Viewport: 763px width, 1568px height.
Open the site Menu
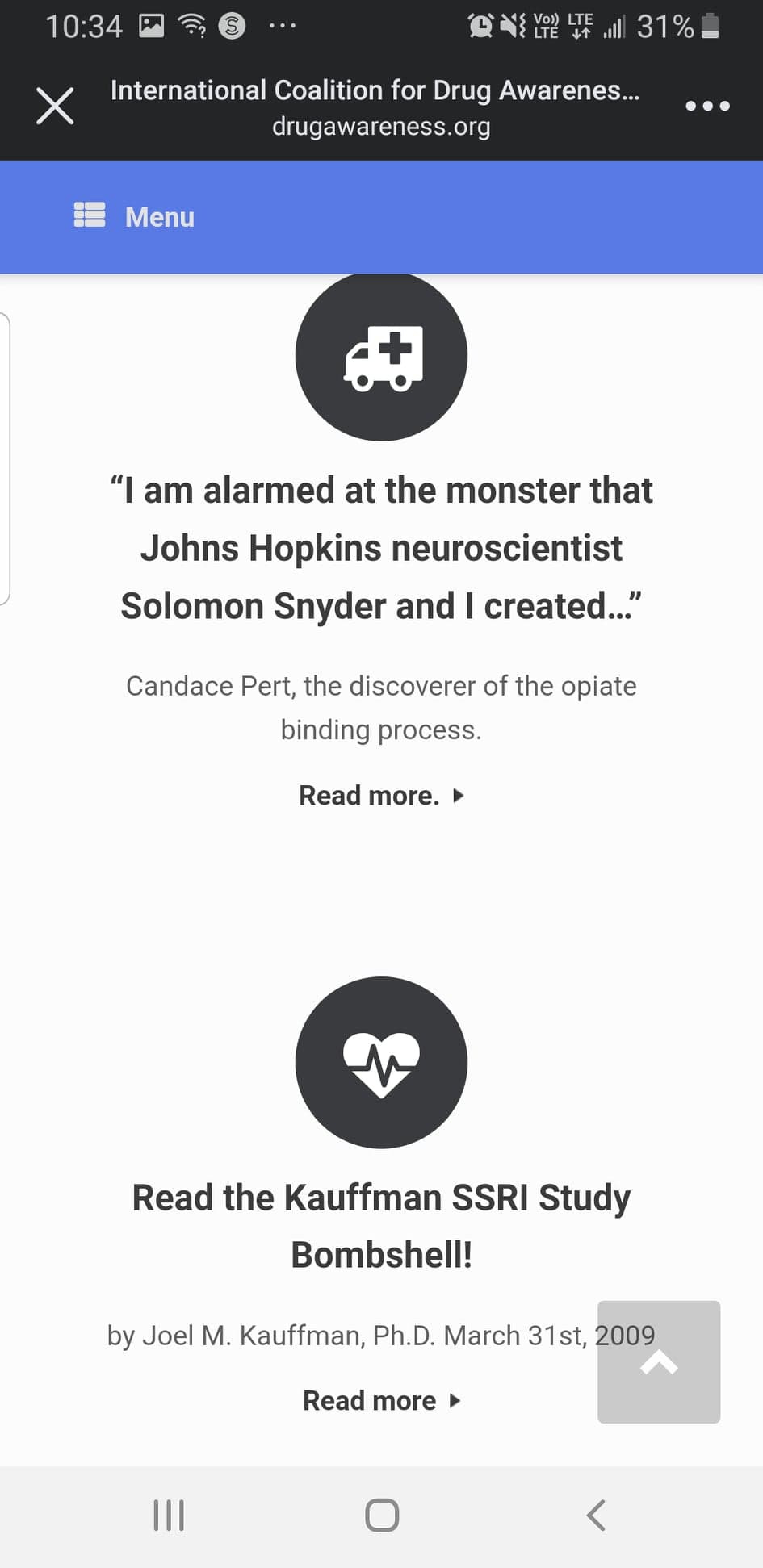click(134, 216)
